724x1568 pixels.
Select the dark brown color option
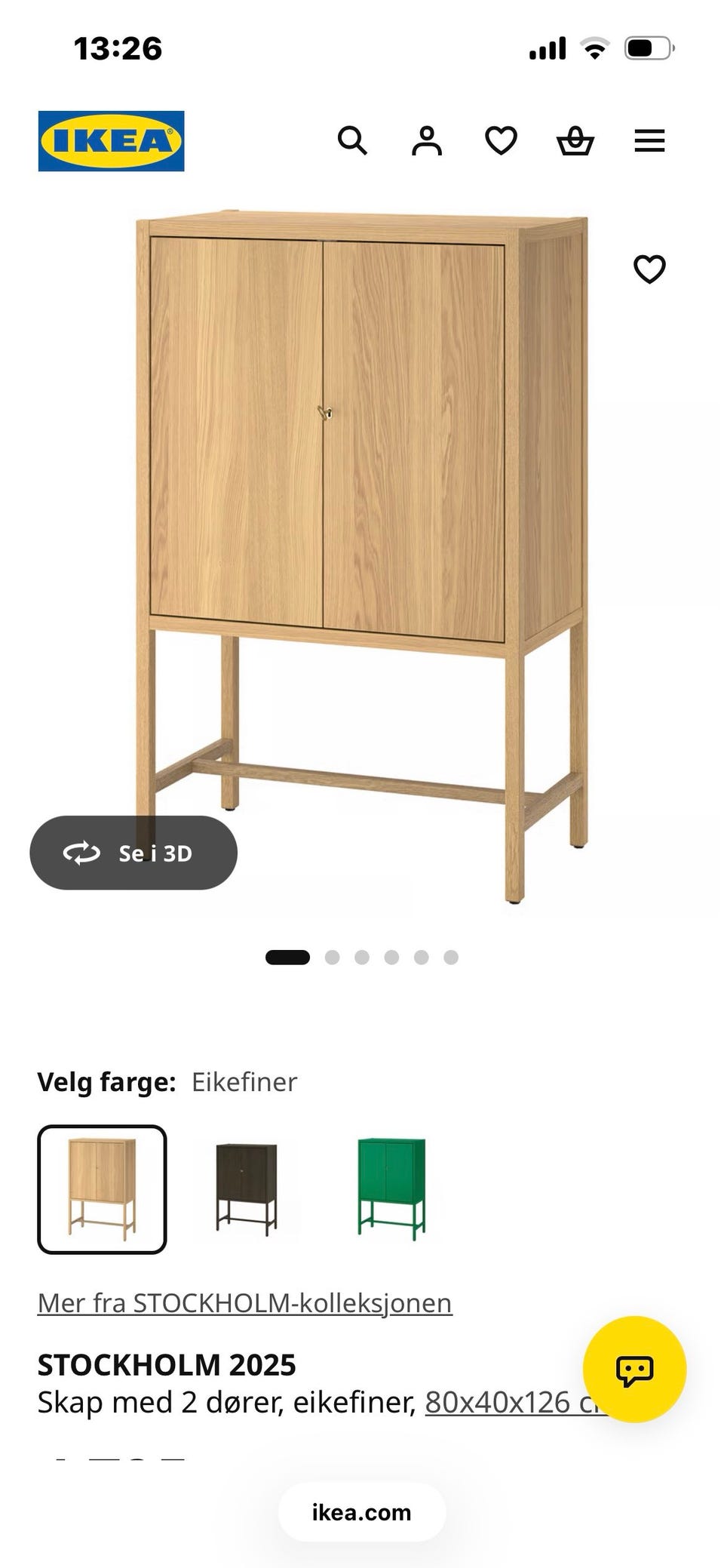[247, 1189]
